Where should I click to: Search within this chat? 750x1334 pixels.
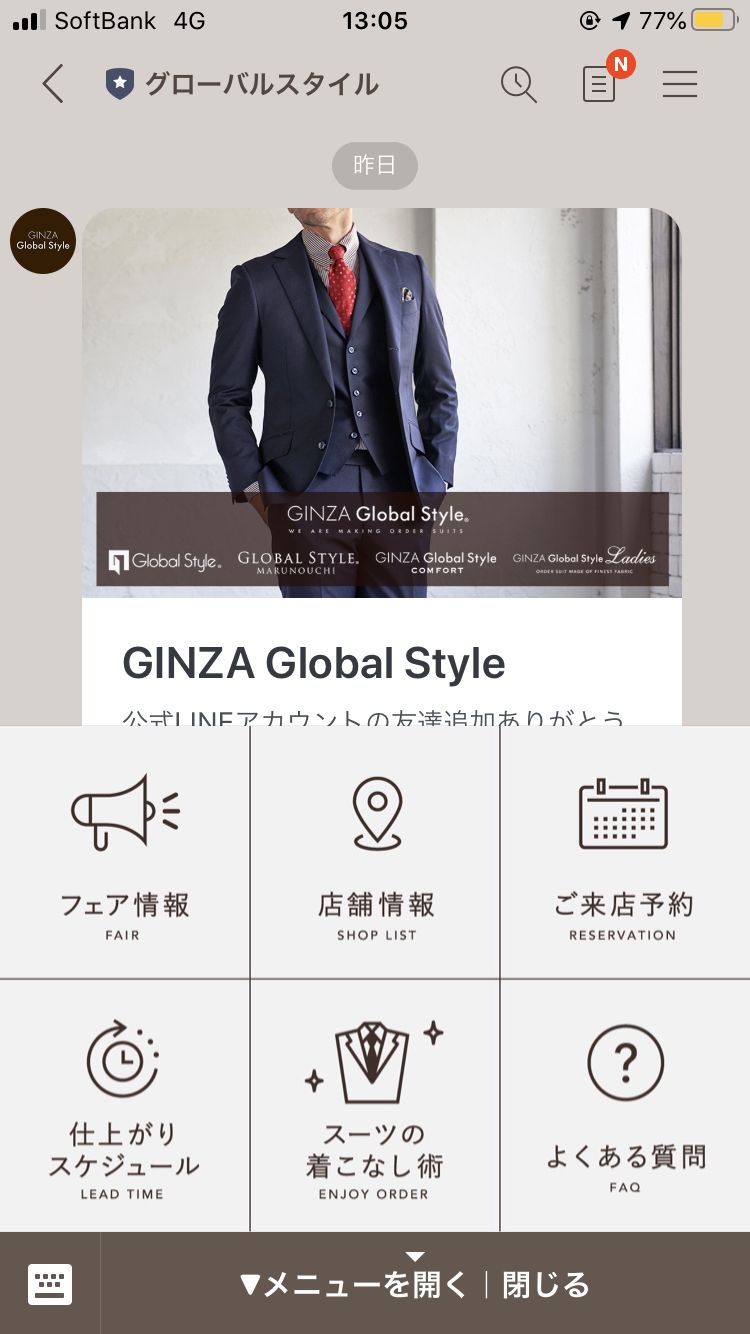click(518, 84)
